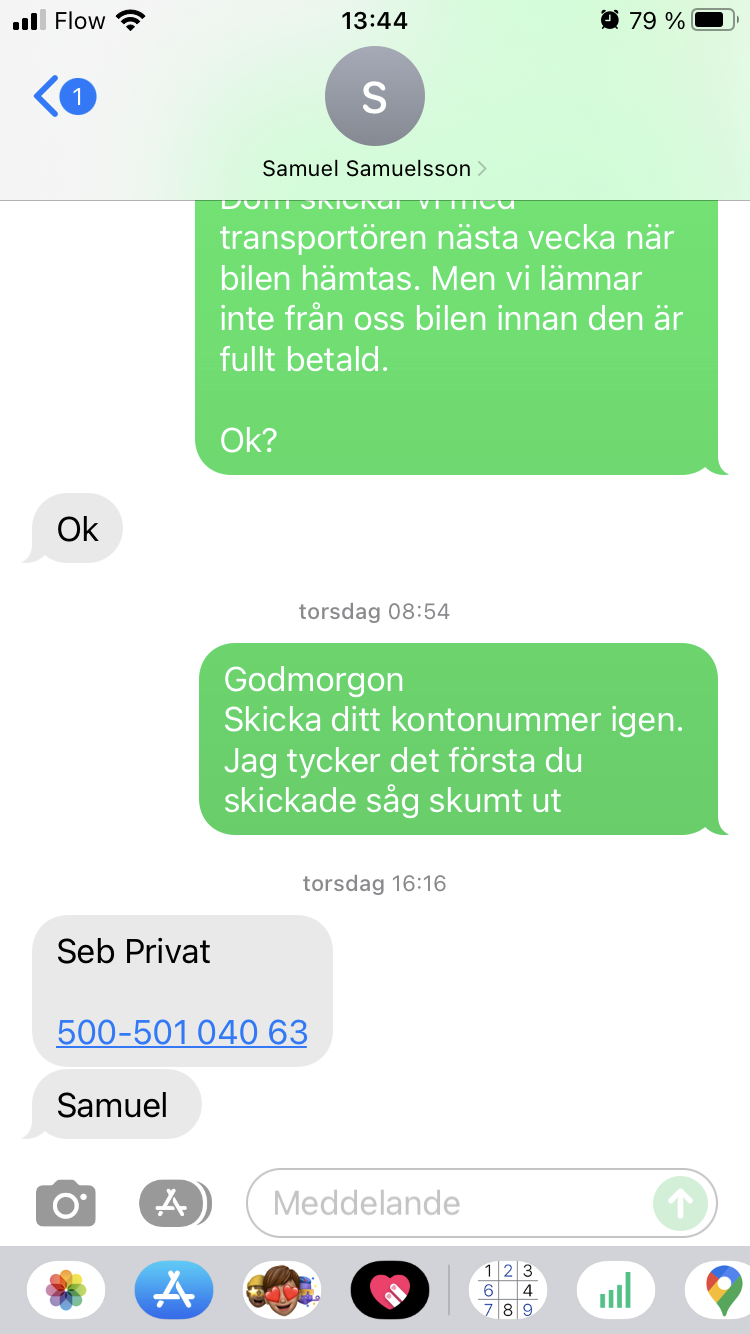This screenshot has height=1334, width=750.
Task: Focus the Meddelande text field
Action: click(x=450, y=1203)
